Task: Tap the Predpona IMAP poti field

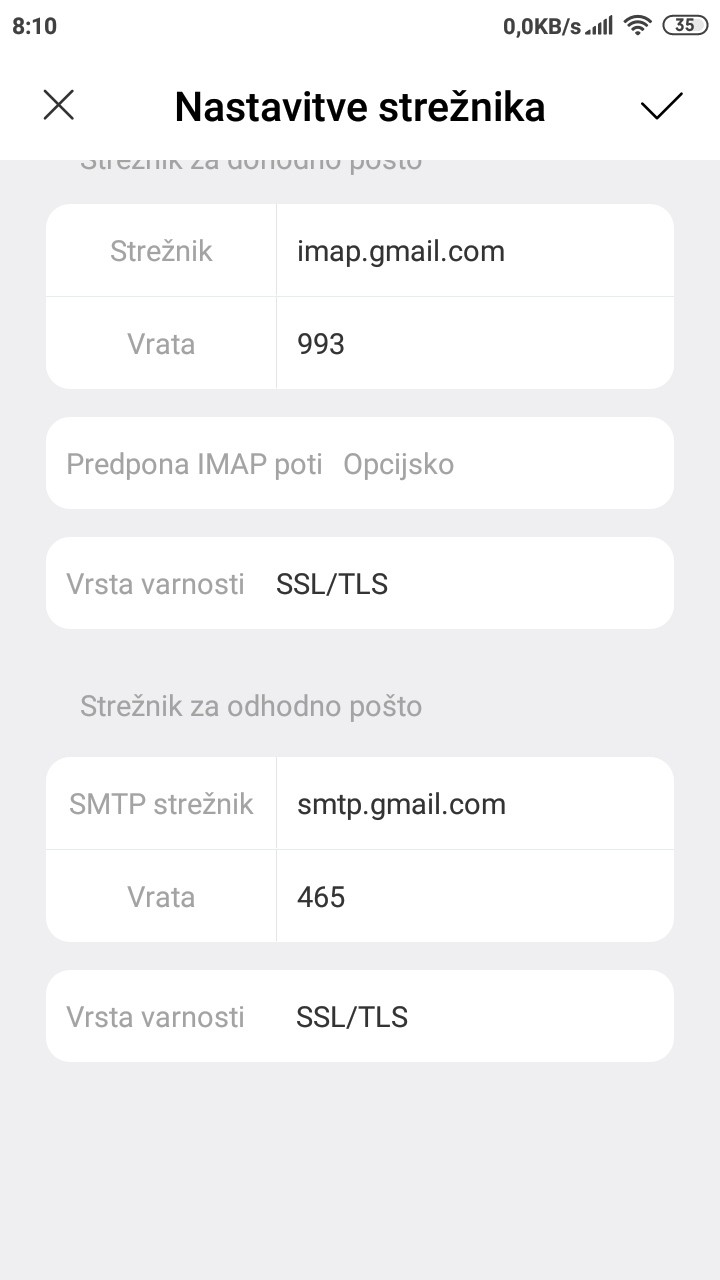Action: click(400, 464)
